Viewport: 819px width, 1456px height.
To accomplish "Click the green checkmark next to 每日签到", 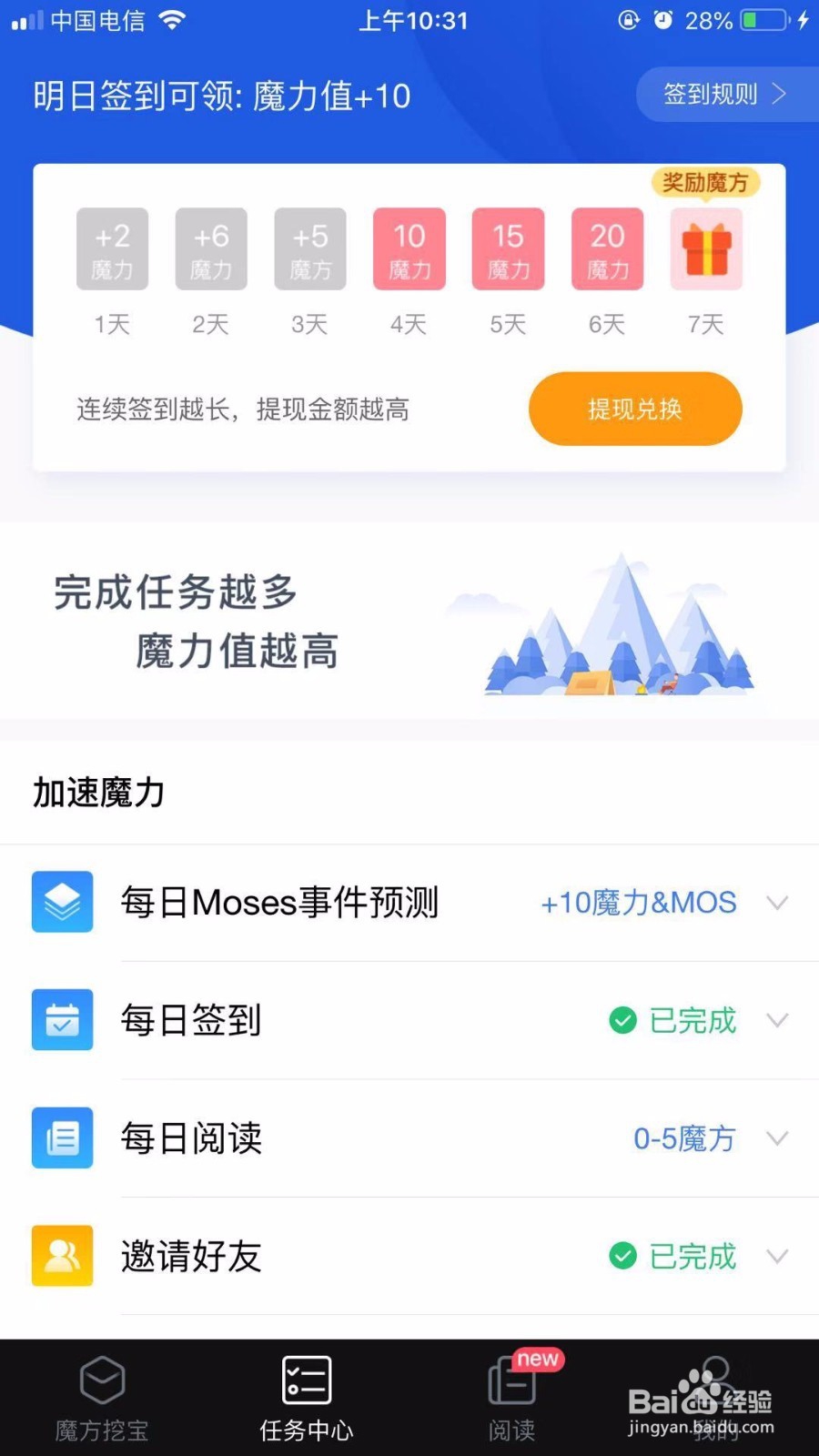I will 622,1020.
